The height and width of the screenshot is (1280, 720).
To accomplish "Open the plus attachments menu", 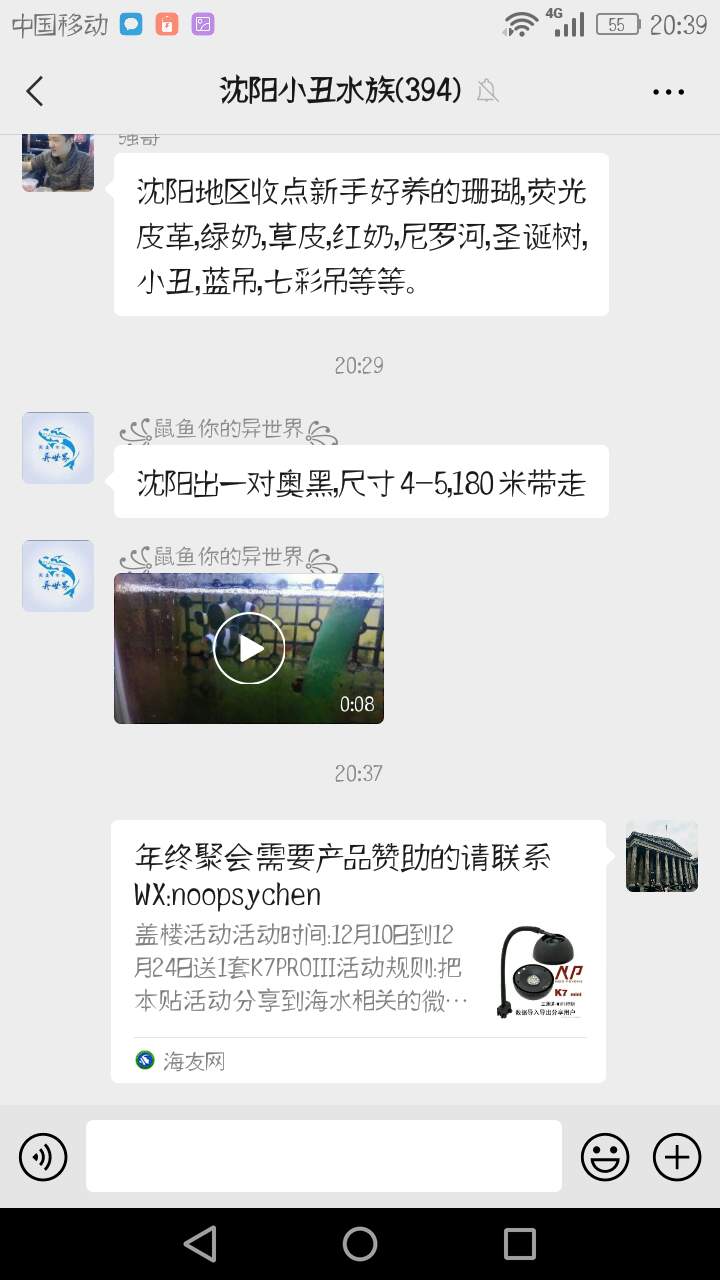I will point(677,1157).
